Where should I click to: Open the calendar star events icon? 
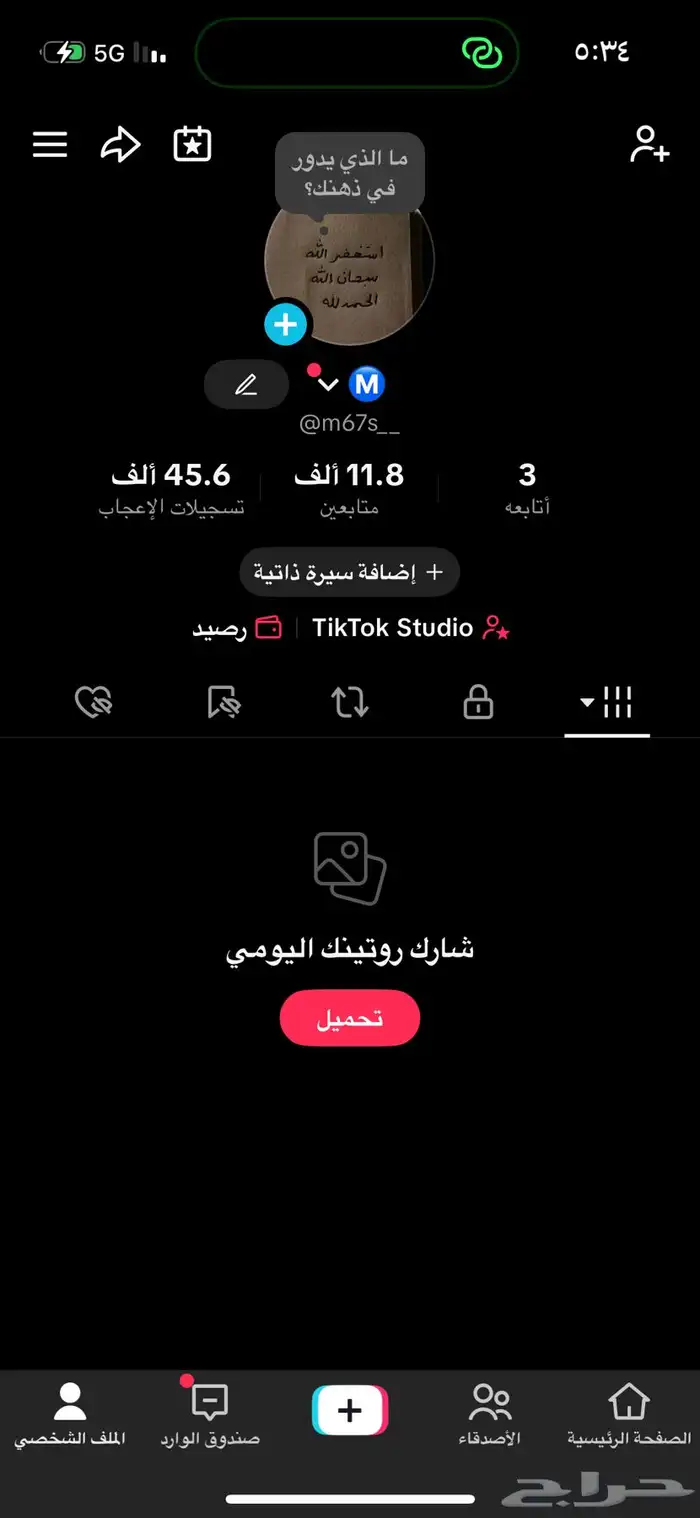[192, 145]
